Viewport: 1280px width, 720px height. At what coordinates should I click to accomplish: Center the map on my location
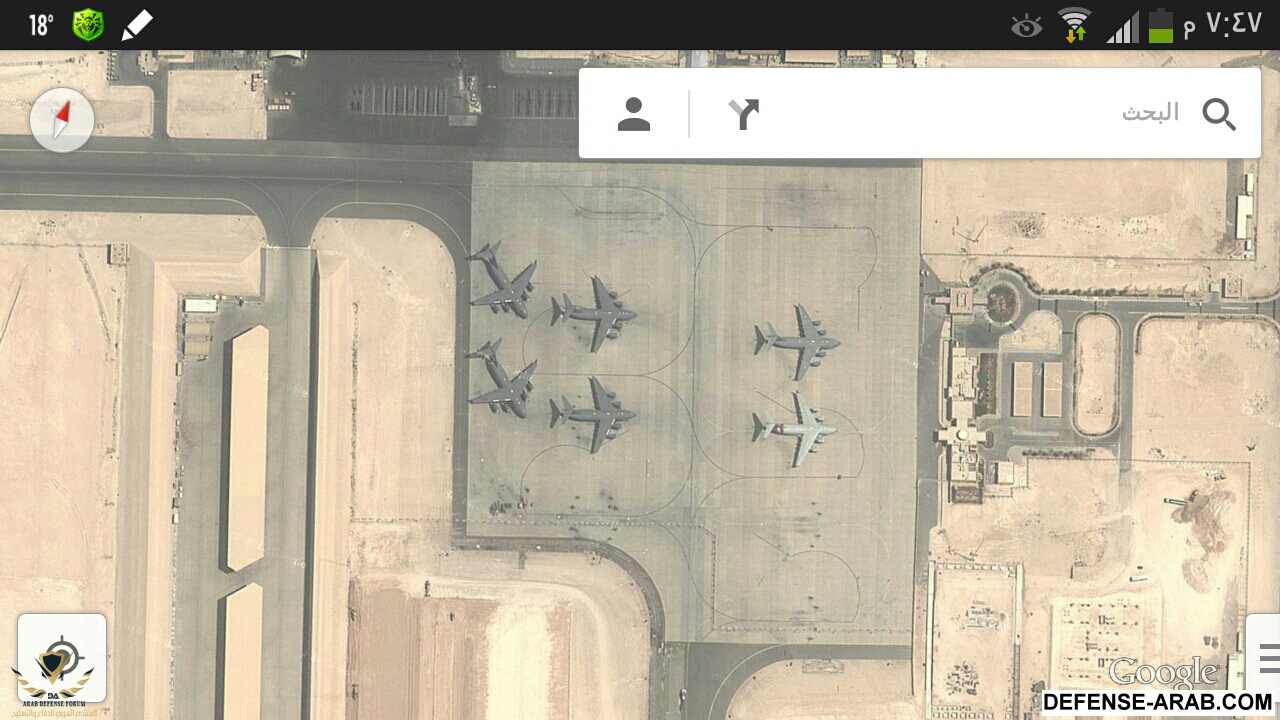[x=62, y=658]
